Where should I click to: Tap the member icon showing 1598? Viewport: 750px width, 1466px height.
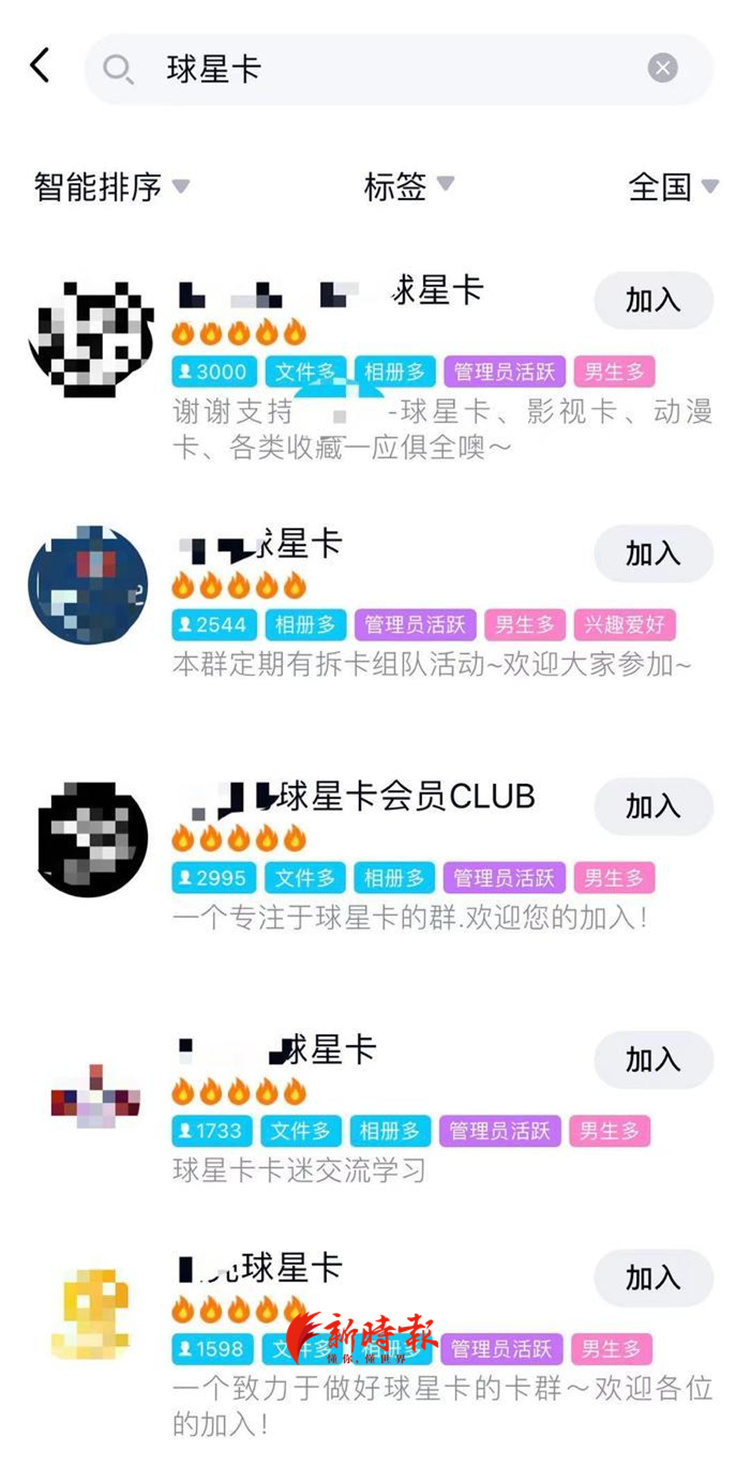pyautogui.click(x=212, y=1348)
